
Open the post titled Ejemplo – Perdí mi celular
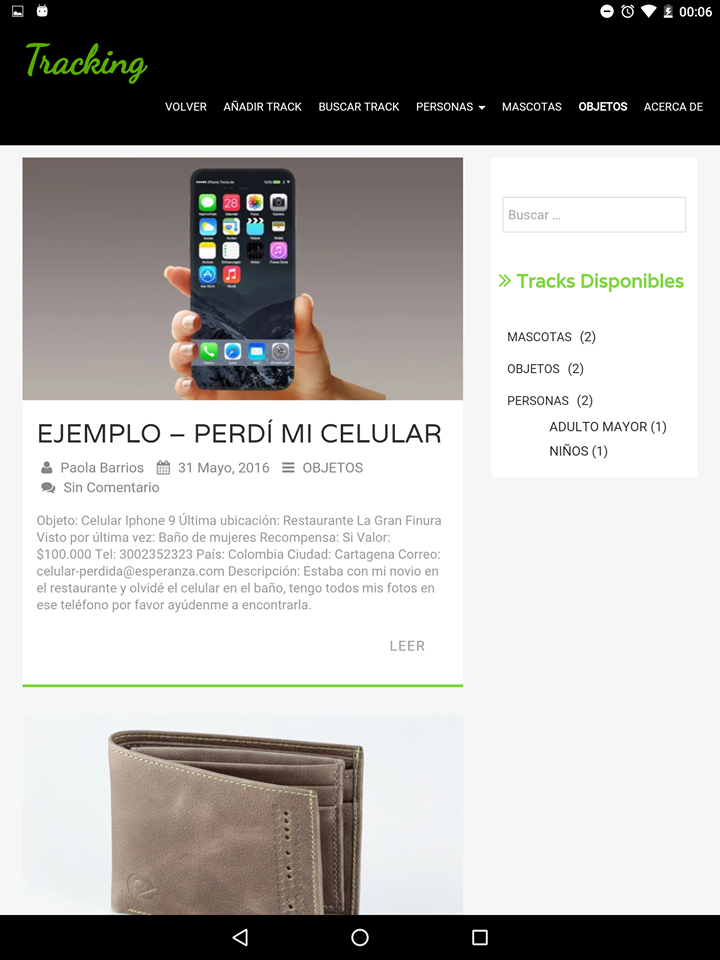click(239, 433)
